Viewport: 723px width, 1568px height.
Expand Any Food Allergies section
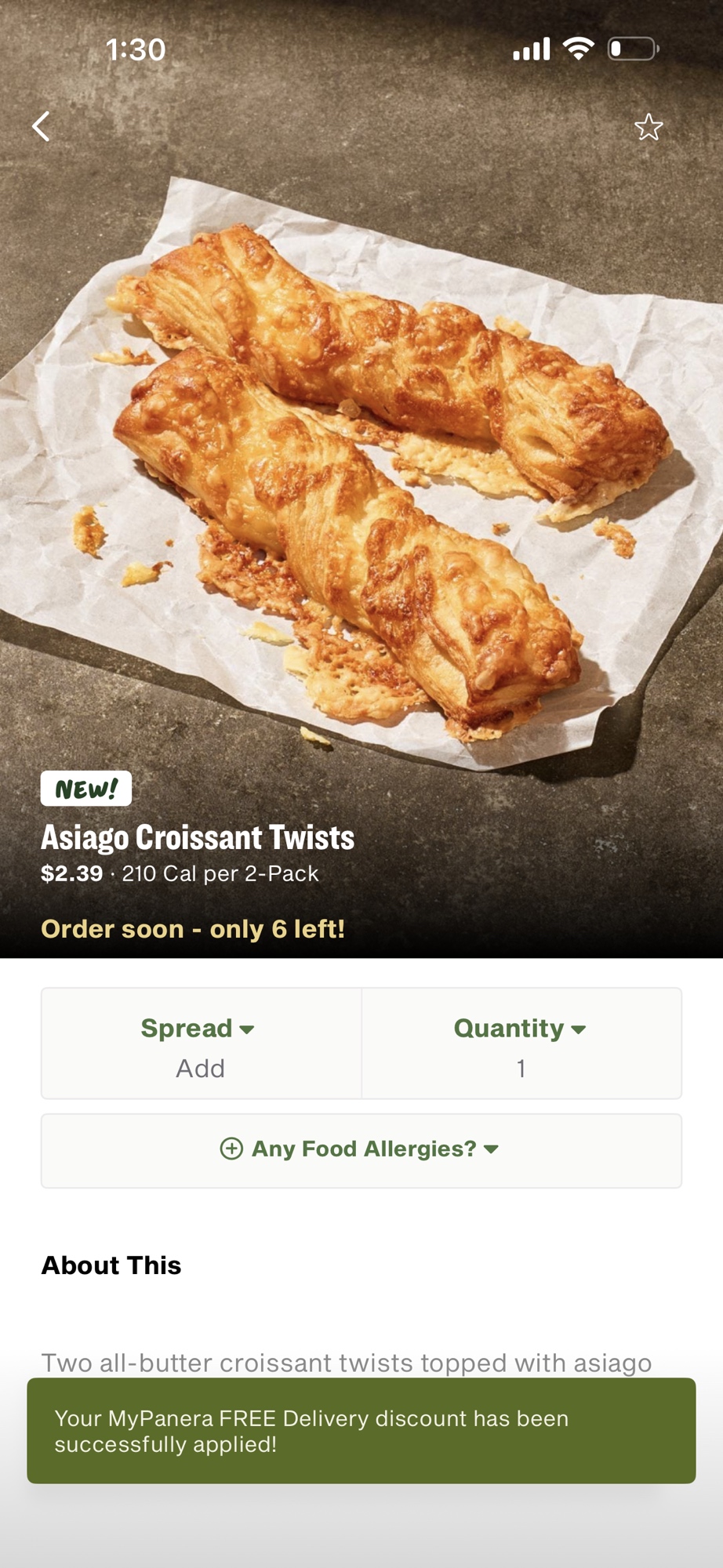[361, 1149]
